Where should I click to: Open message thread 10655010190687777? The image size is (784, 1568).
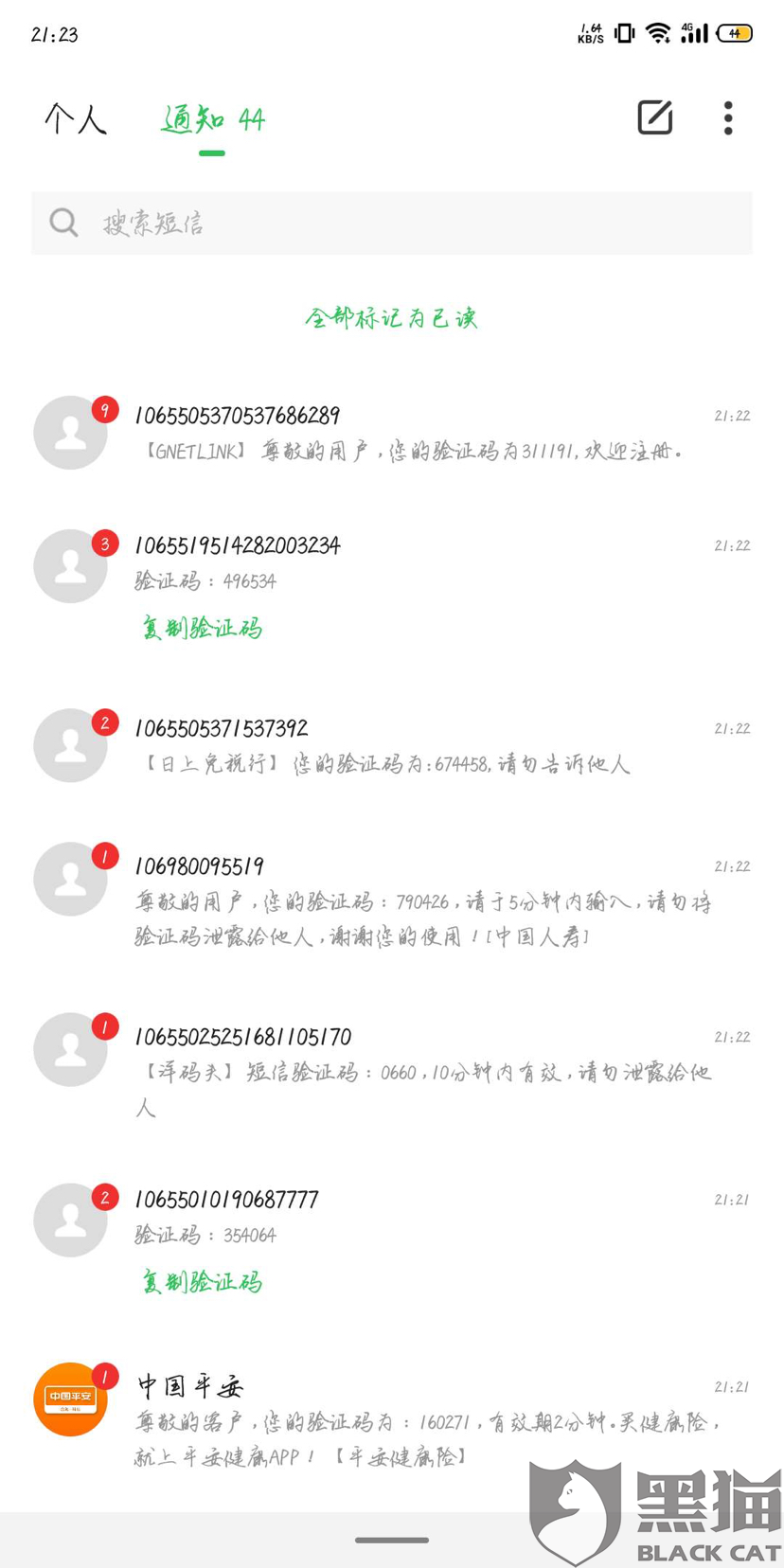pos(379,1217)
